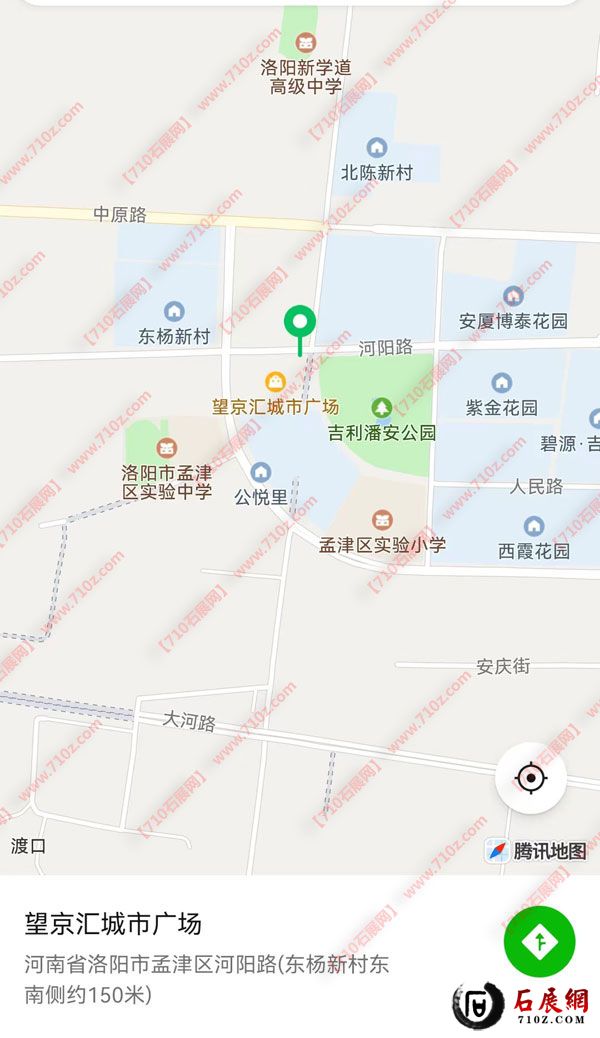Screen dimensions: 600x1038
Task: Open navigation to 望京汇城市广场
Action: tap(540, 940)
